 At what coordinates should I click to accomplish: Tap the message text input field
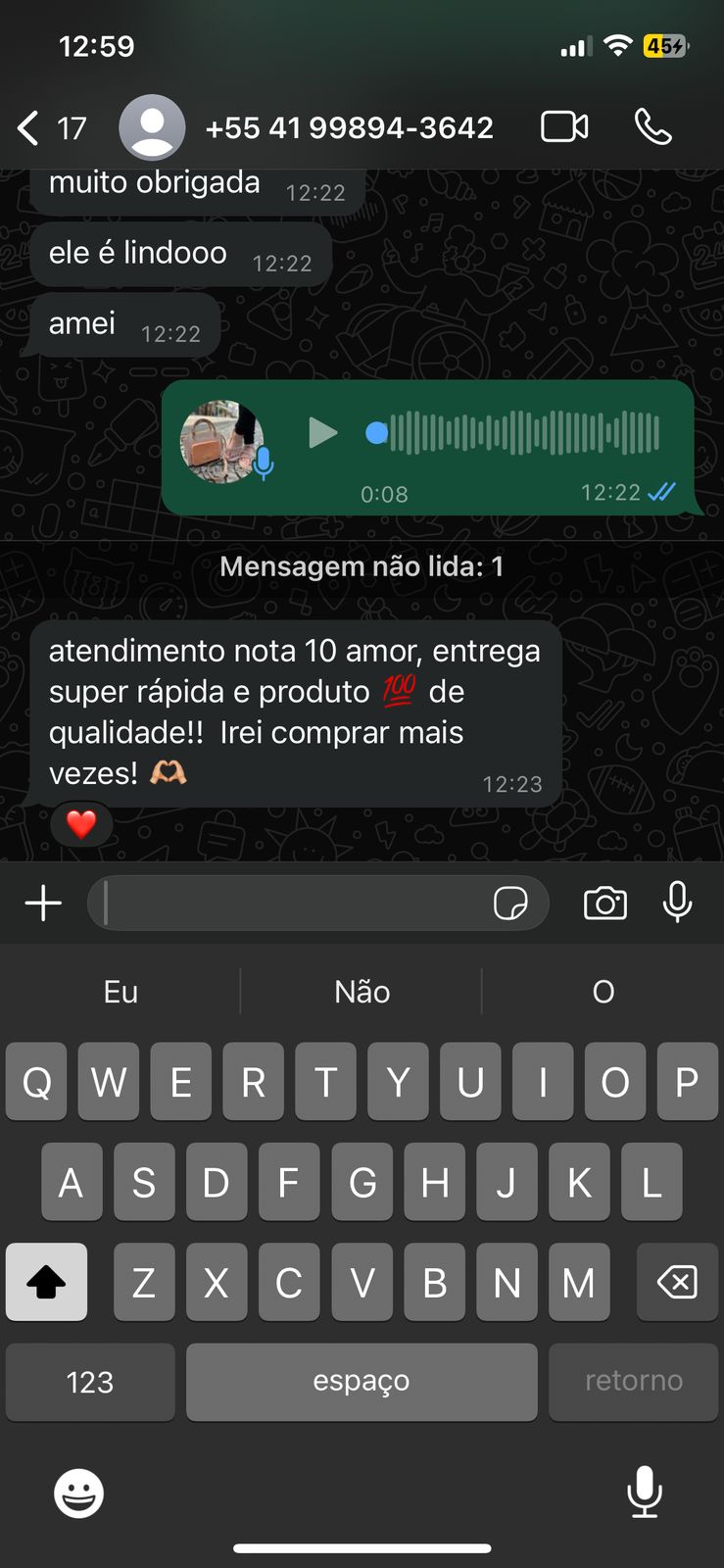[x=294, y=903]
